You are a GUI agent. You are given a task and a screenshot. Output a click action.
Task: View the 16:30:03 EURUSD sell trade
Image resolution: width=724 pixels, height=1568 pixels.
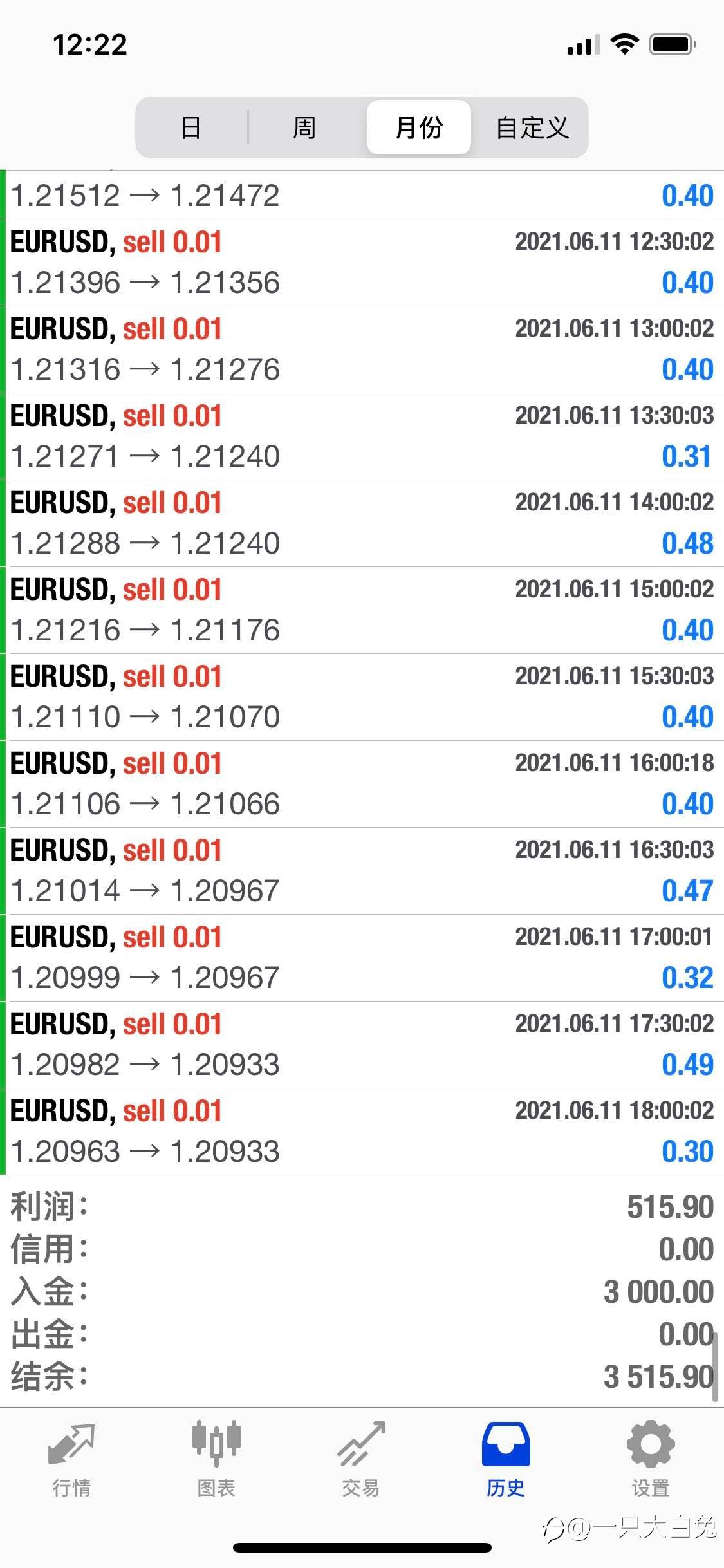click(362, 871)
